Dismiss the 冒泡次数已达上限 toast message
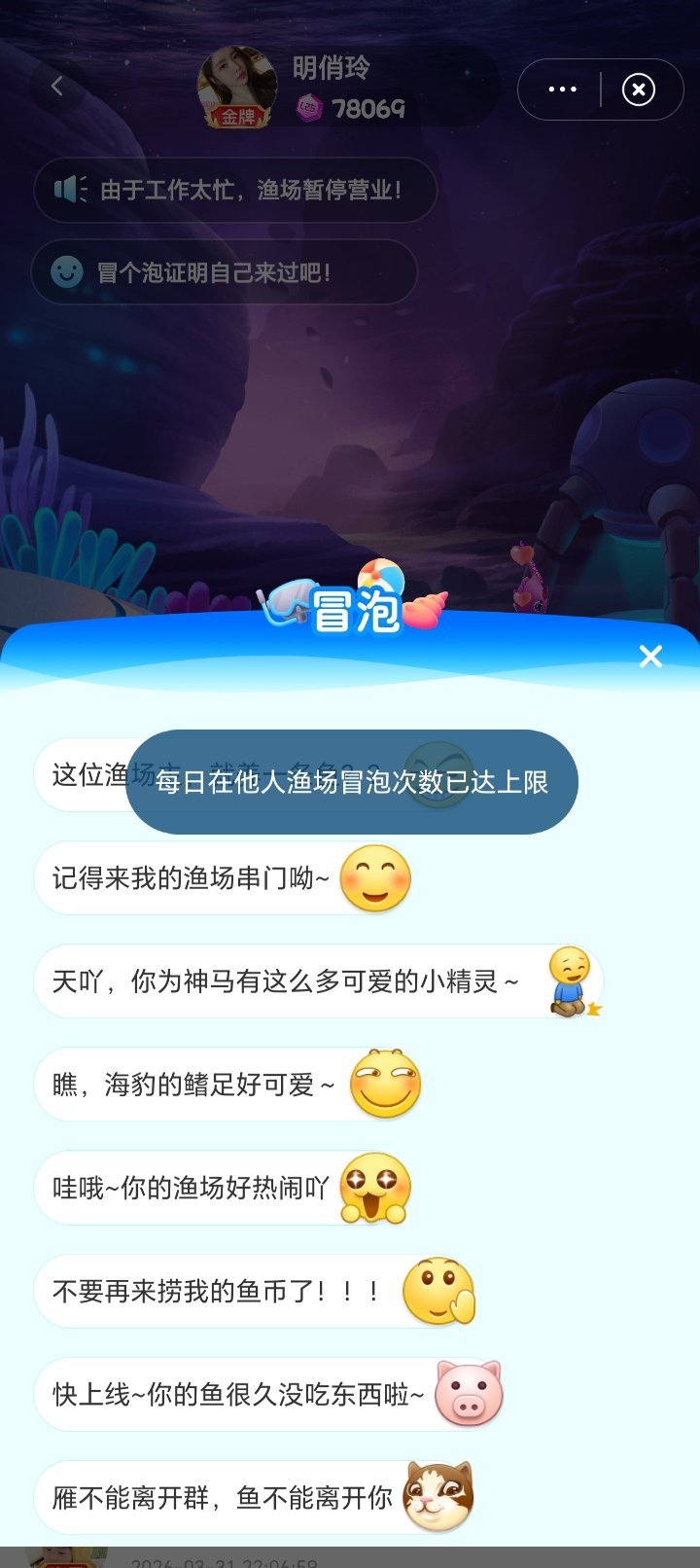The height and width of the screenshot is (1568, 700). click(x=353, y=781)
